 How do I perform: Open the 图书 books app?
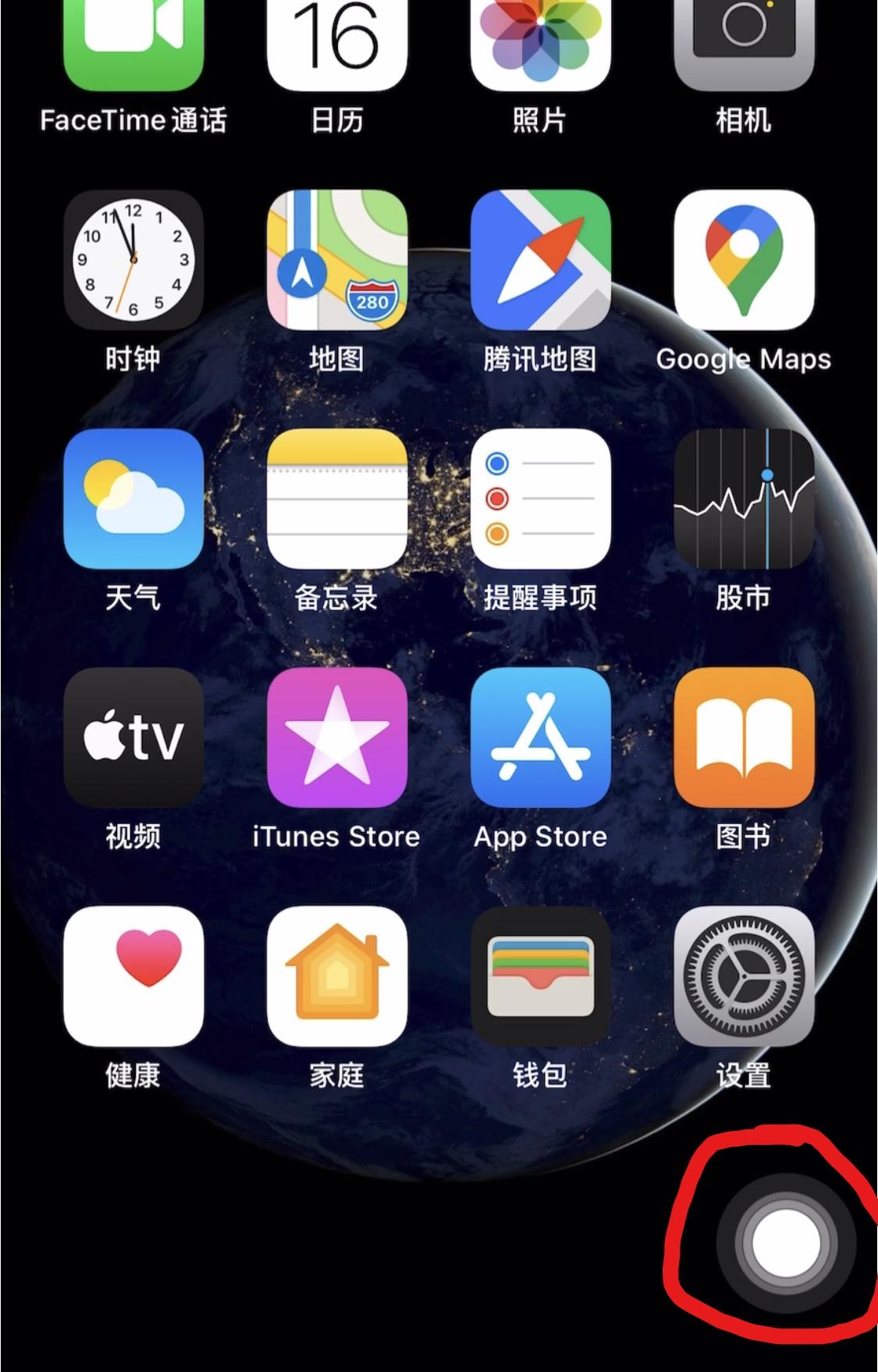pyautogui.click(x=744, y=738)
